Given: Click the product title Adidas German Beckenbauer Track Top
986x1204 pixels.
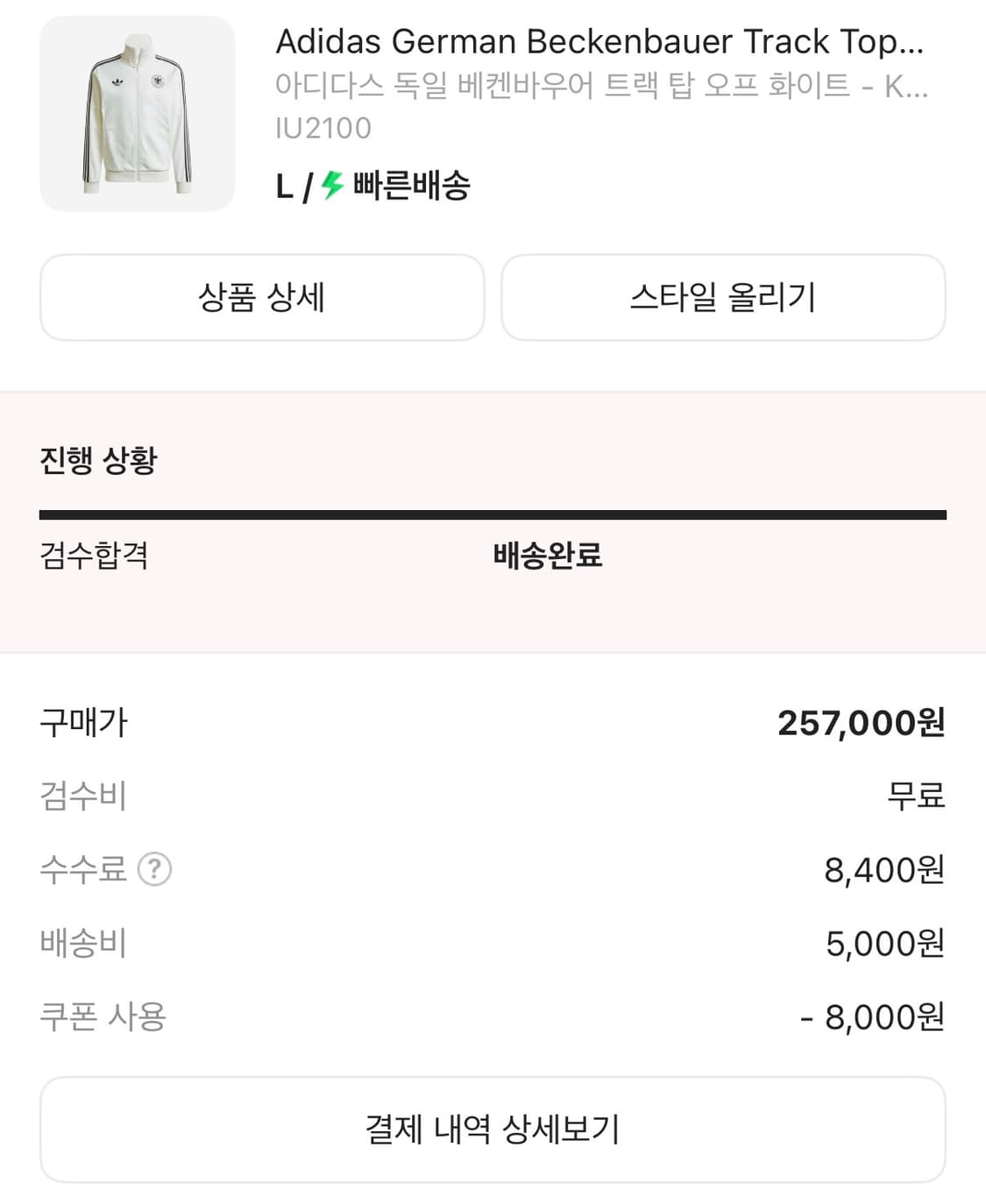Looking at the screenshot, I should [x=600, y=41].
